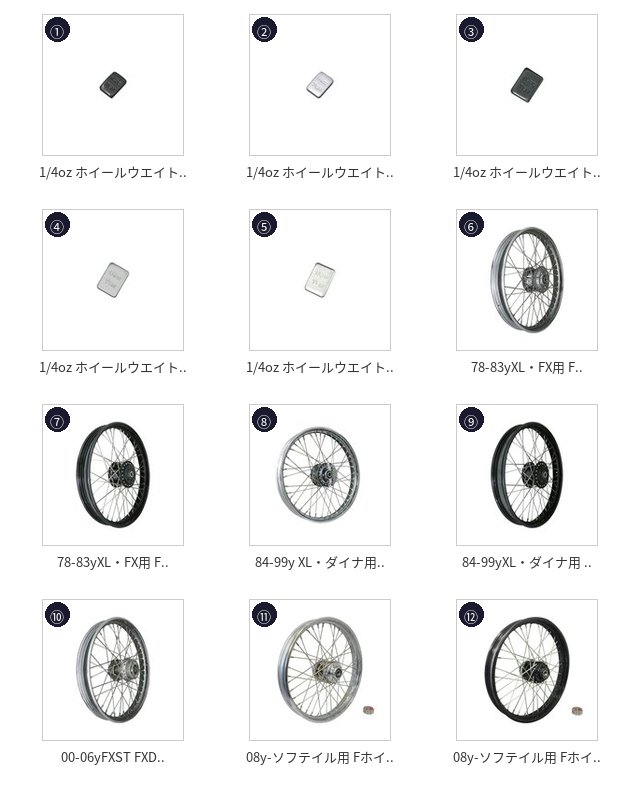
Task: Open product number 1, black wheel weight
Action: (113, 85)
